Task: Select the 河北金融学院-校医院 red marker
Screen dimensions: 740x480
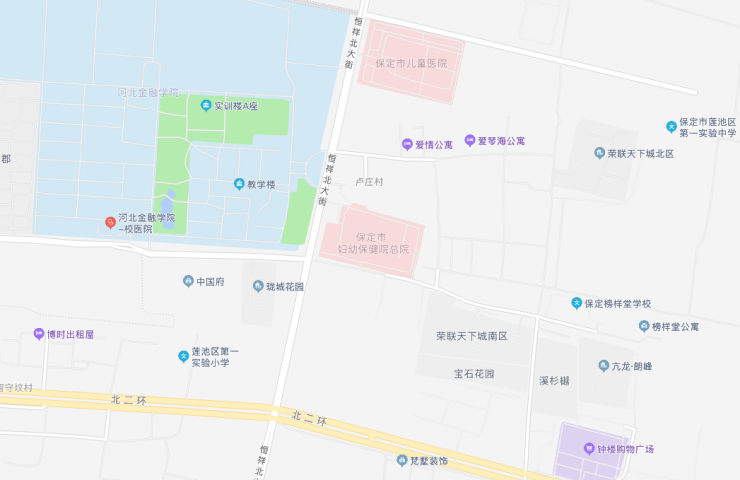Action: coord(110,222)
